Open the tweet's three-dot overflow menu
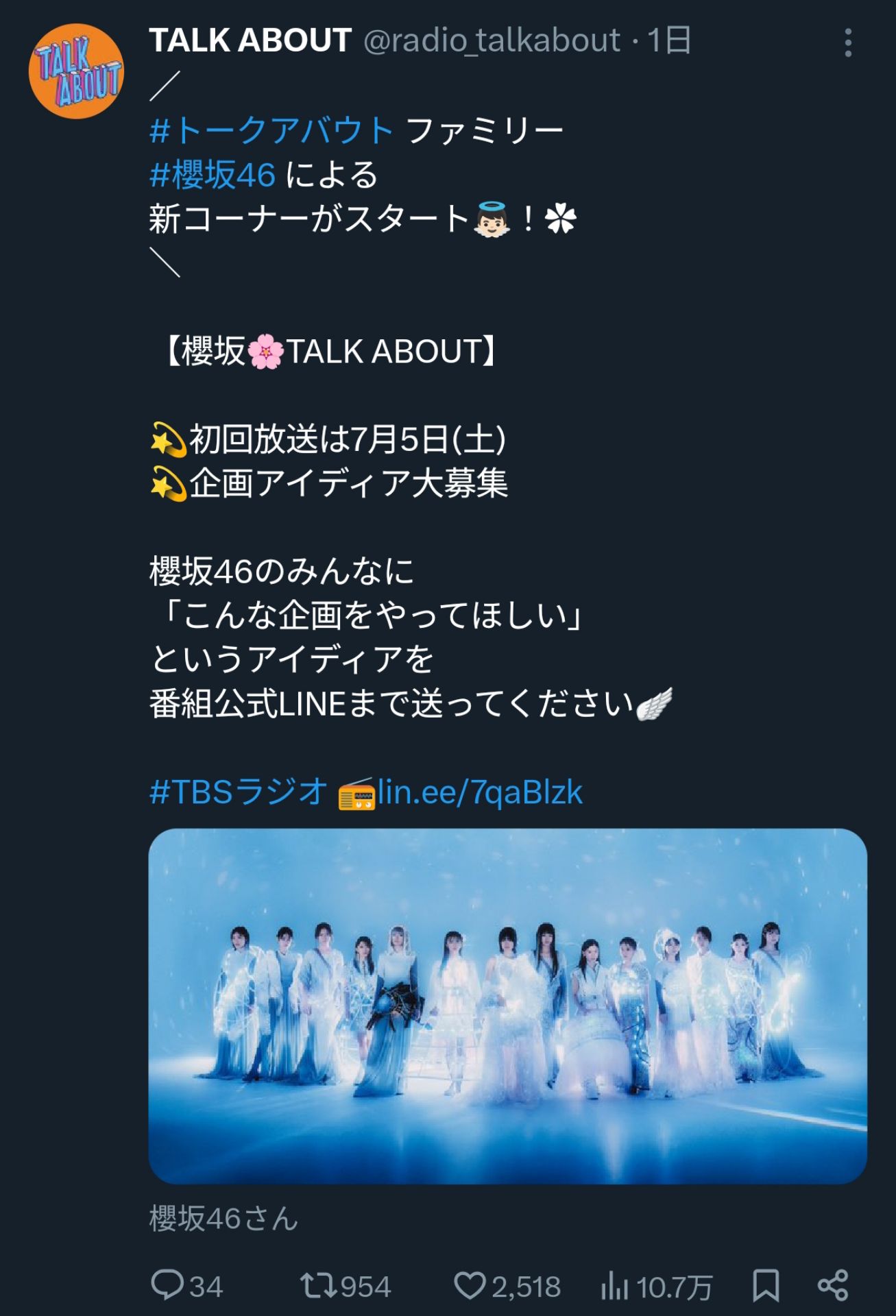This screenshot has width=896, height=1316. (848, 42)
